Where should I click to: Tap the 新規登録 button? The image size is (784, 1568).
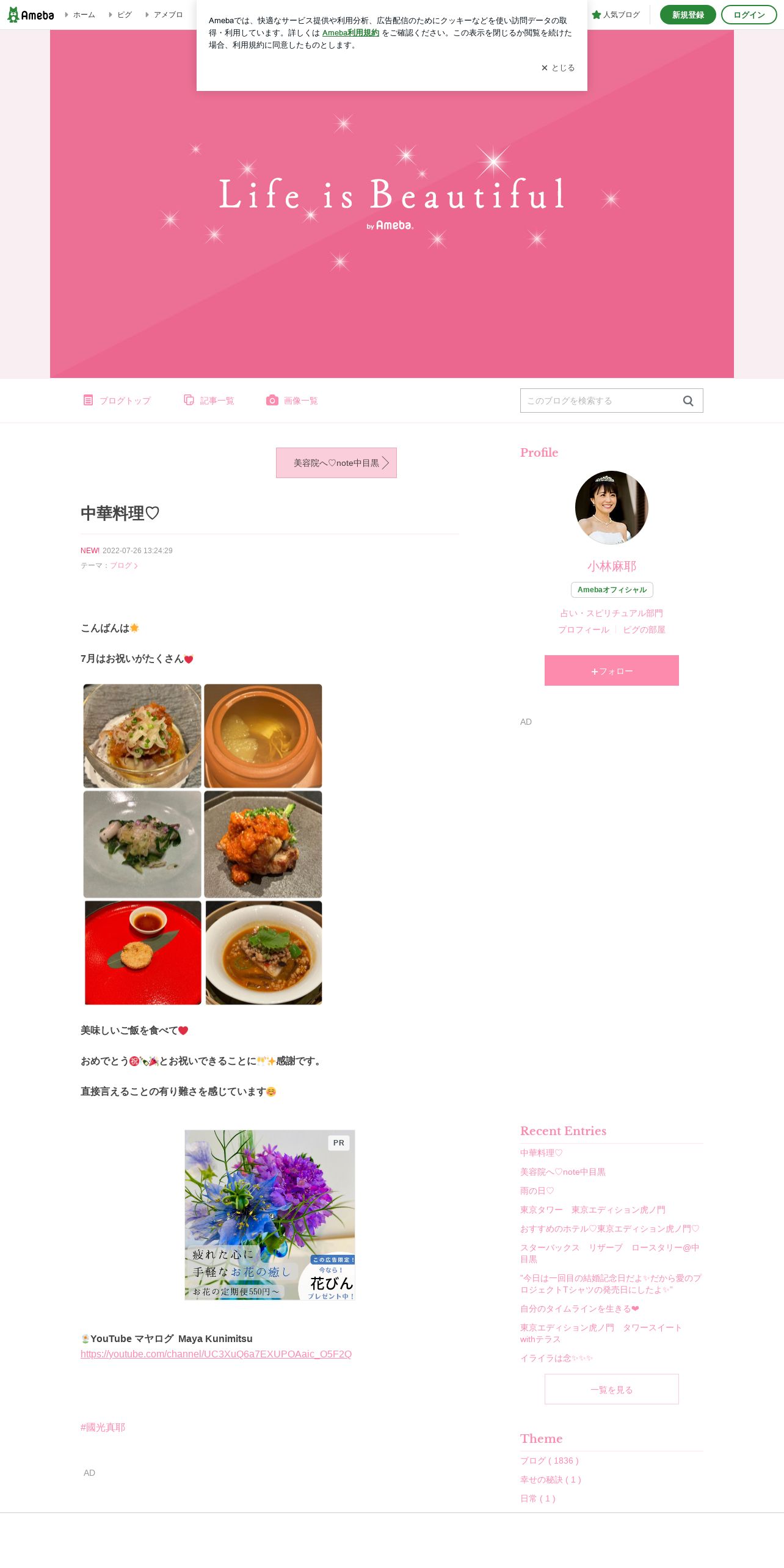(688, 15)
